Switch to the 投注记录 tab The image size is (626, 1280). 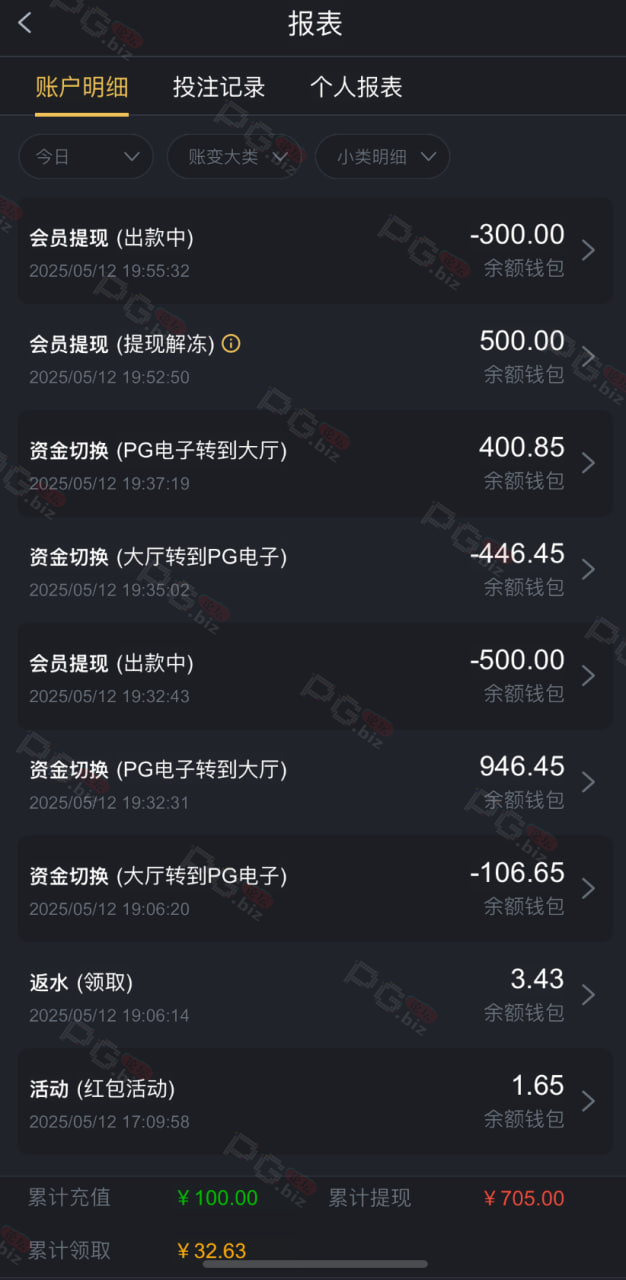point(219,87)
